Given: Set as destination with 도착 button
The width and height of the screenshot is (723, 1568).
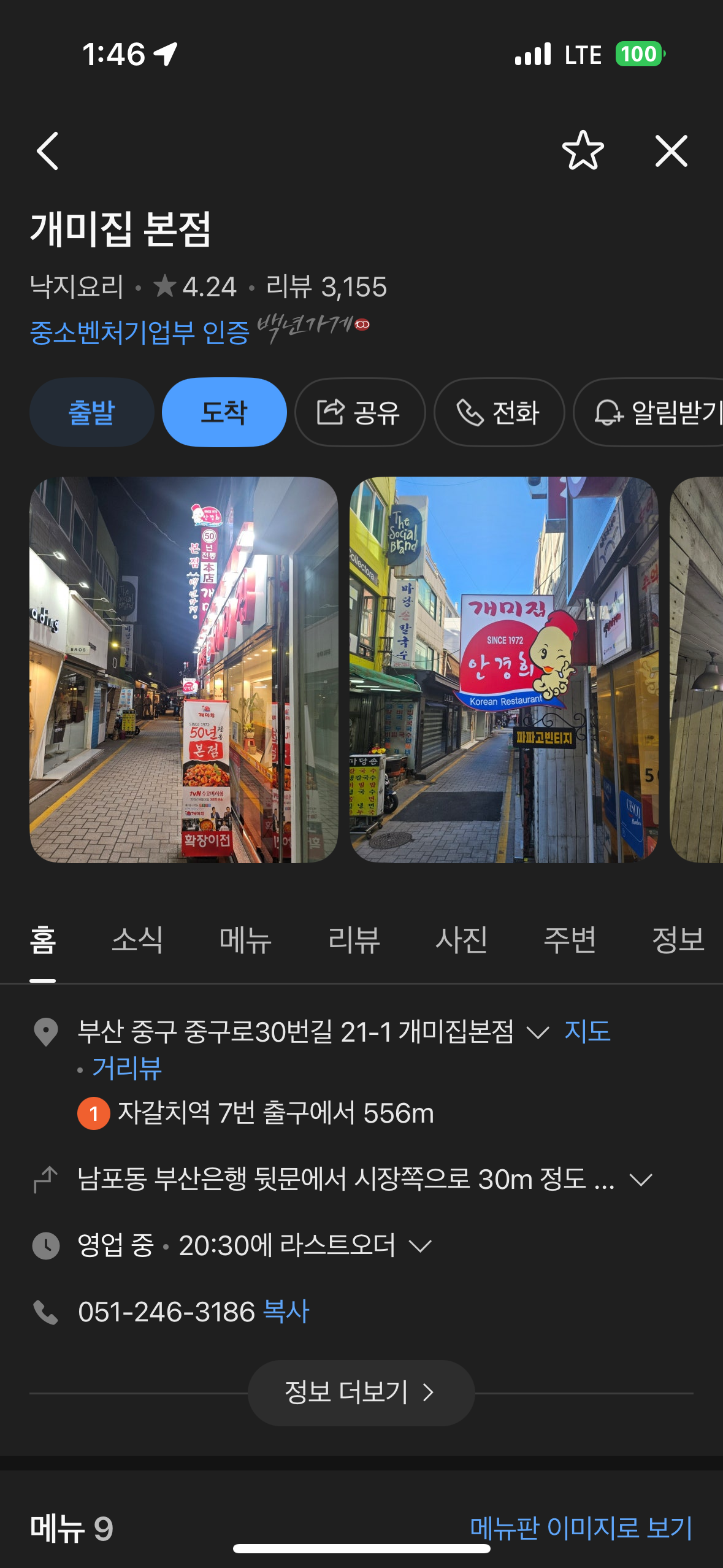Looking at the screenshot, I should click(x=224, y=412).
